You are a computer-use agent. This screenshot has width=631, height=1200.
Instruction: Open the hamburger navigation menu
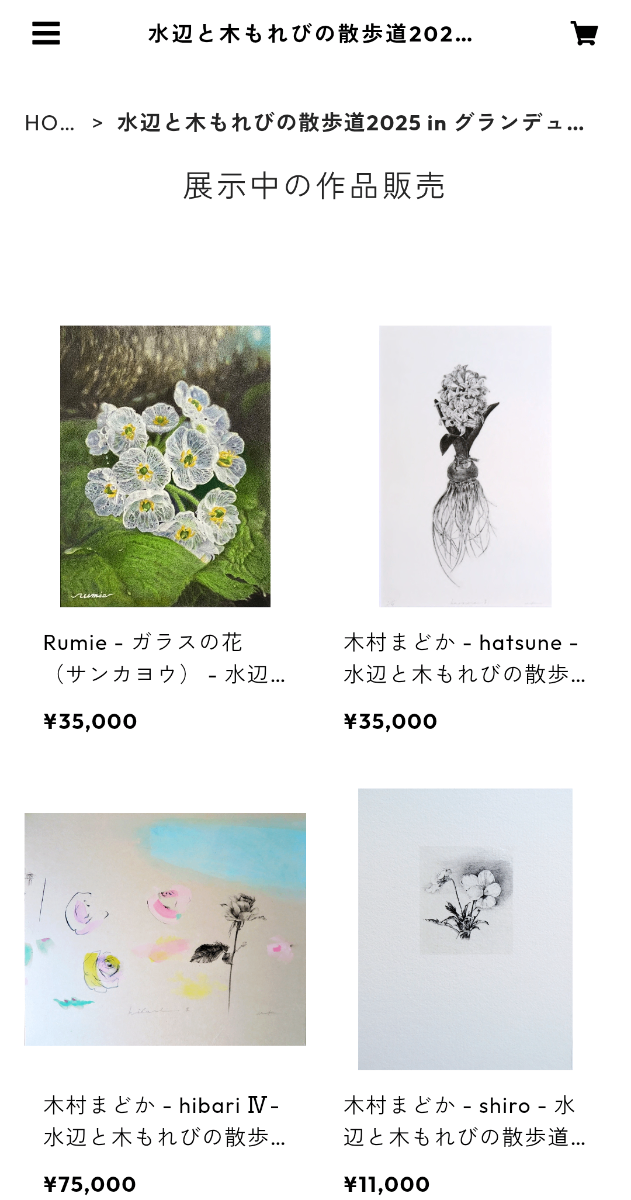pyautogui.click(x=46, y=34)
